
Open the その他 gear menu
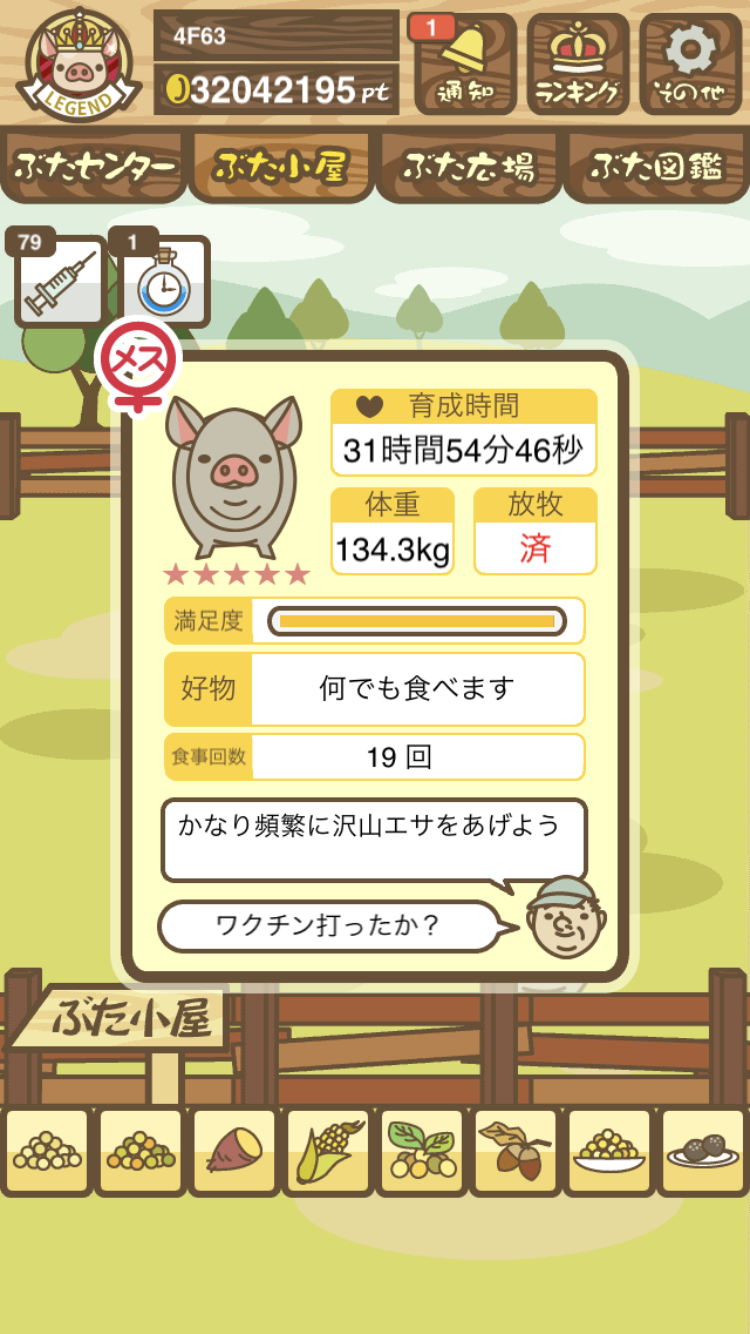click(691, 65)
